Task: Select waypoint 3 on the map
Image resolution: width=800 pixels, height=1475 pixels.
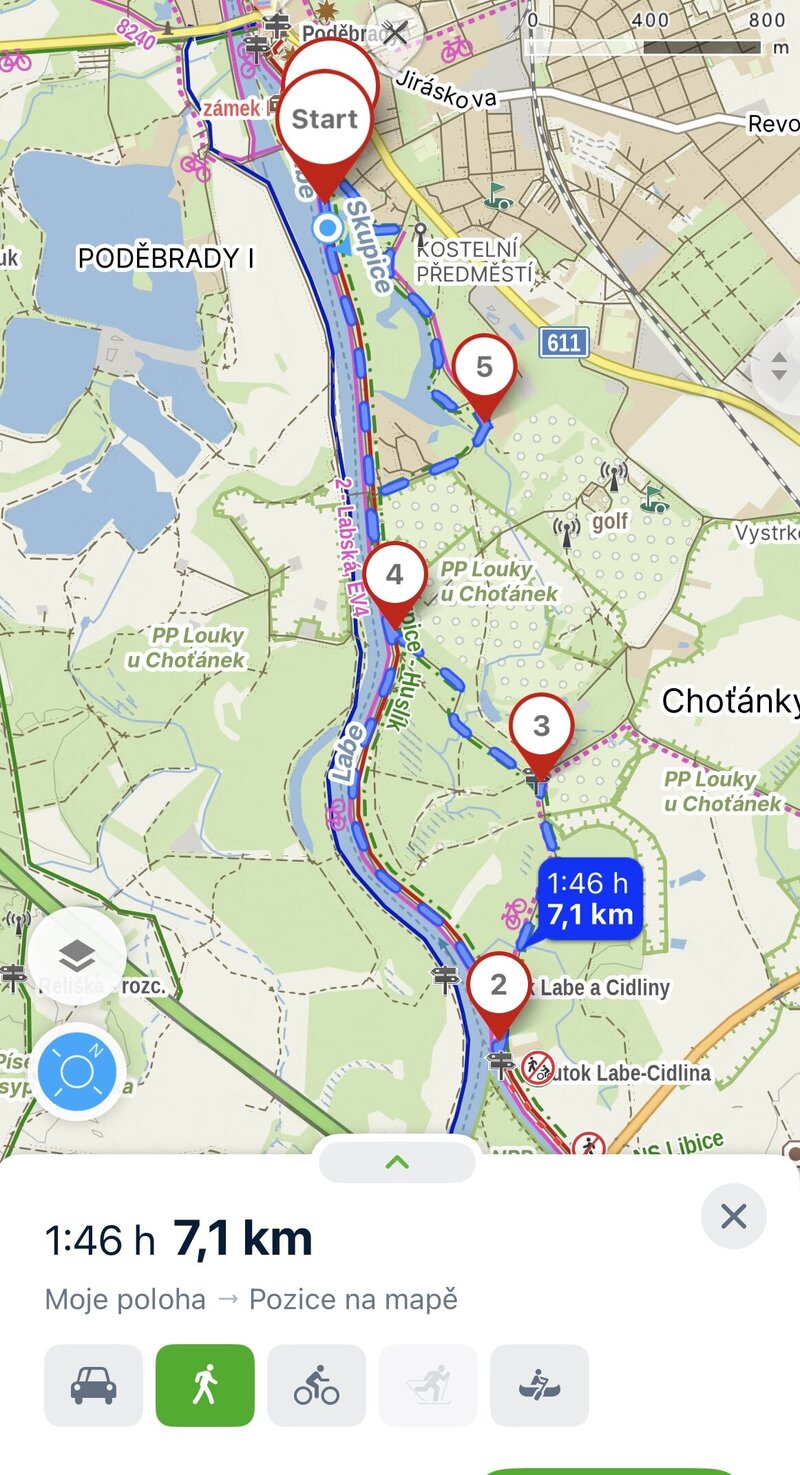Action: click(541, 727)
